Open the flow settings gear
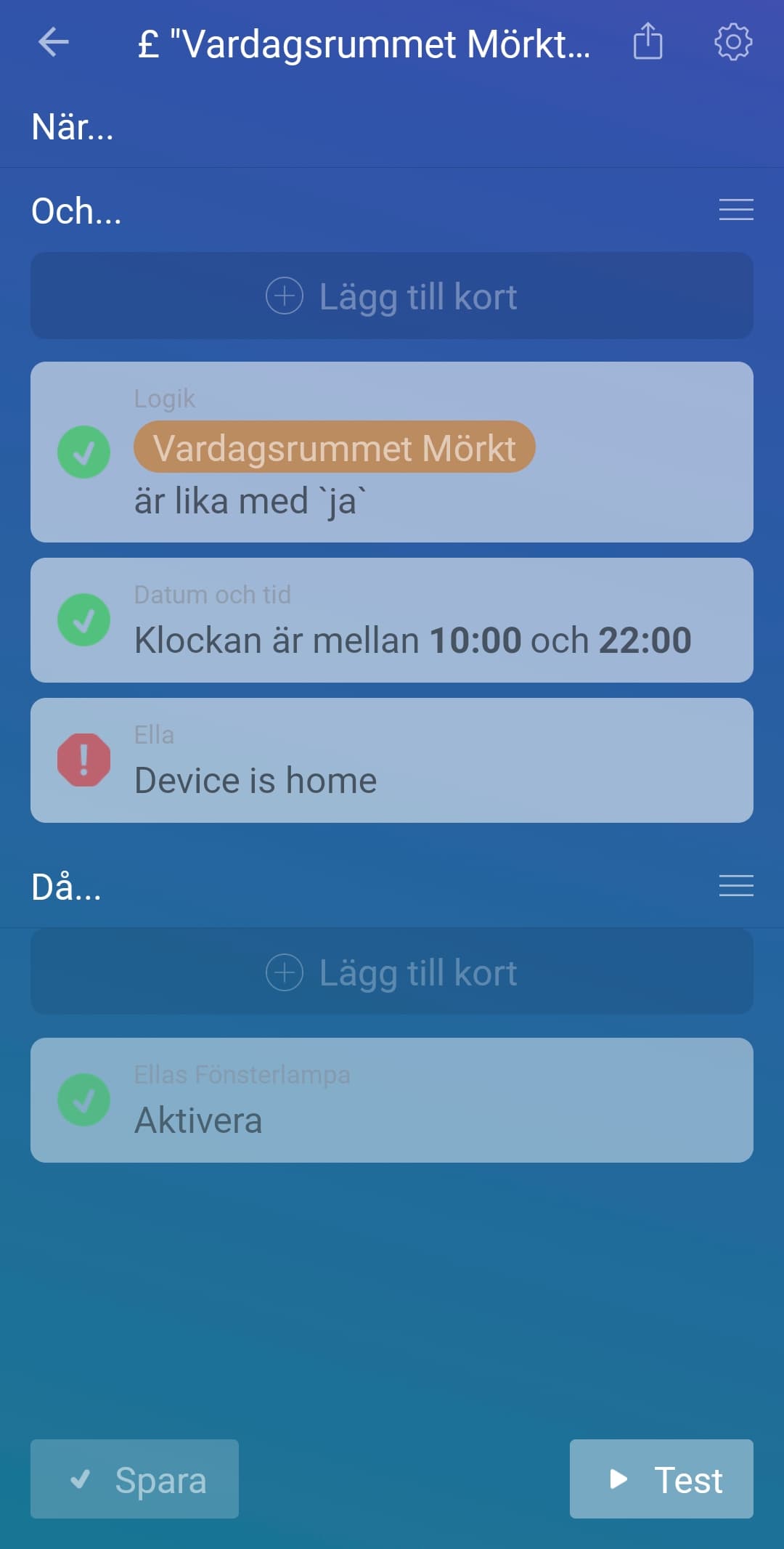Image resolution: width=784 pixels, height=1549 pixels. pos(733,42)
